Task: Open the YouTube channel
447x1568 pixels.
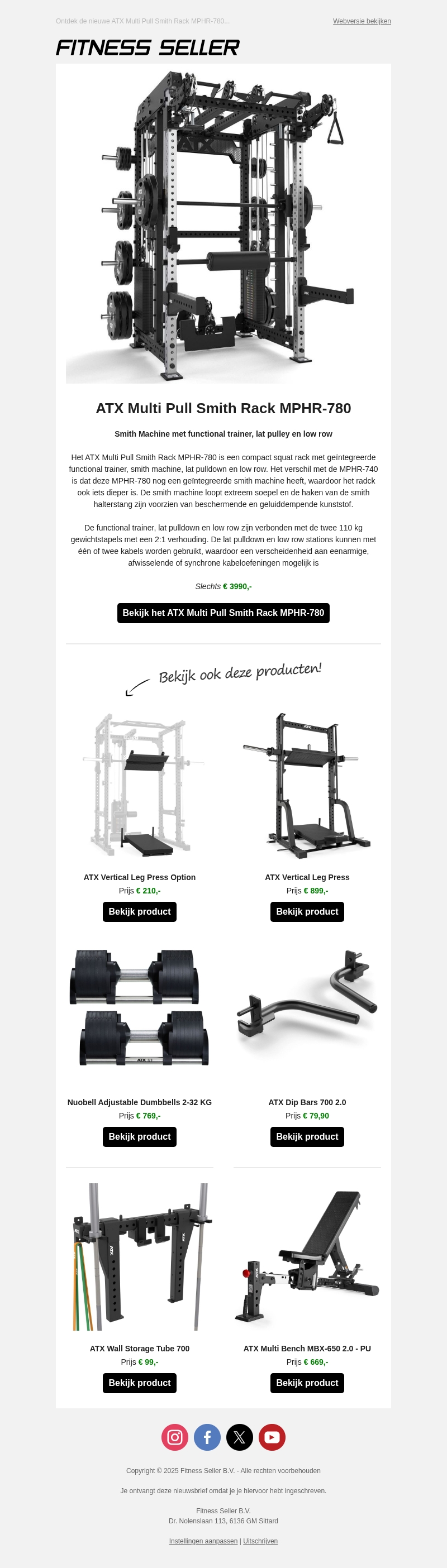Action: pyautogui.click(x=272, y=1437)
